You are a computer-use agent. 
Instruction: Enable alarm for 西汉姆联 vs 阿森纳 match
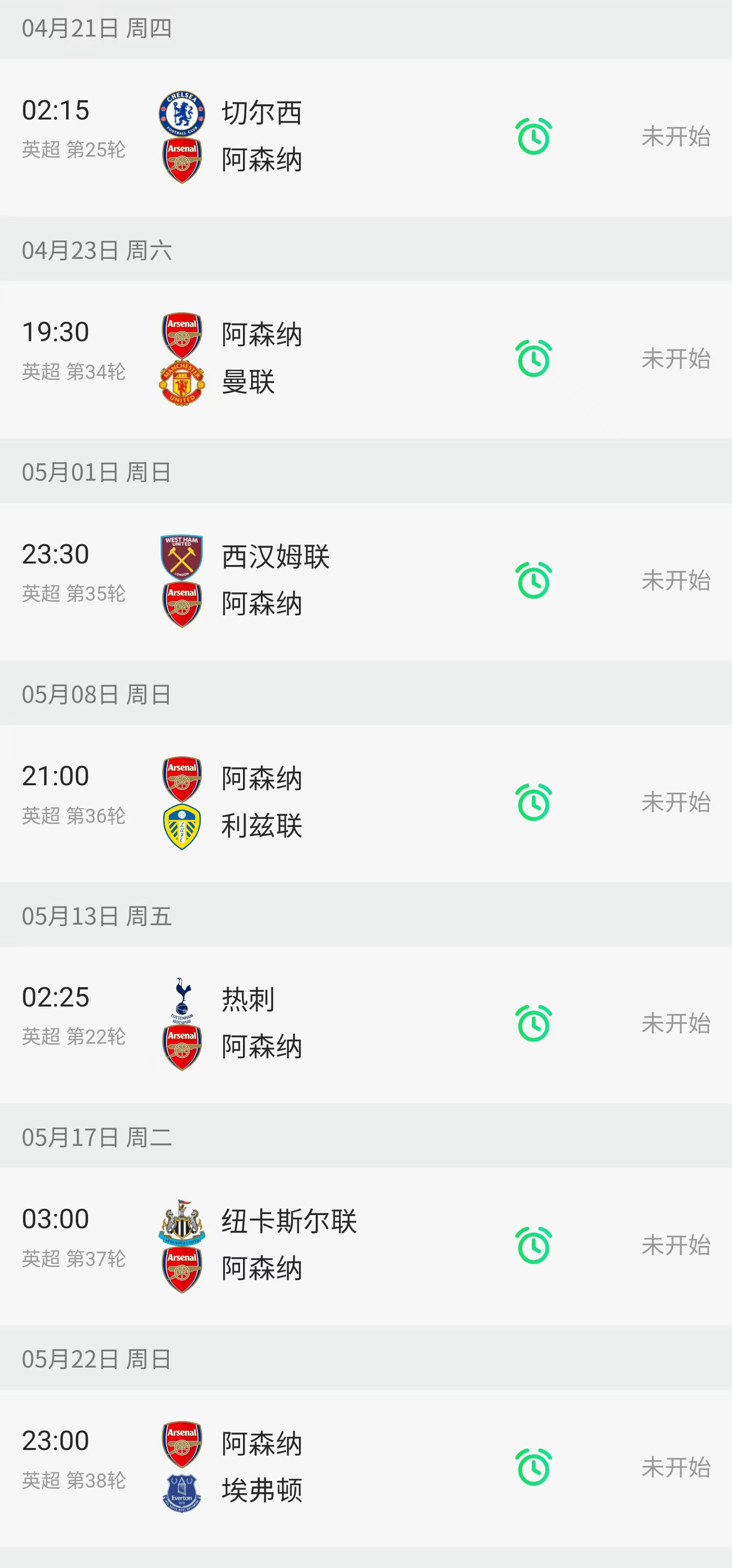(534, 580)
